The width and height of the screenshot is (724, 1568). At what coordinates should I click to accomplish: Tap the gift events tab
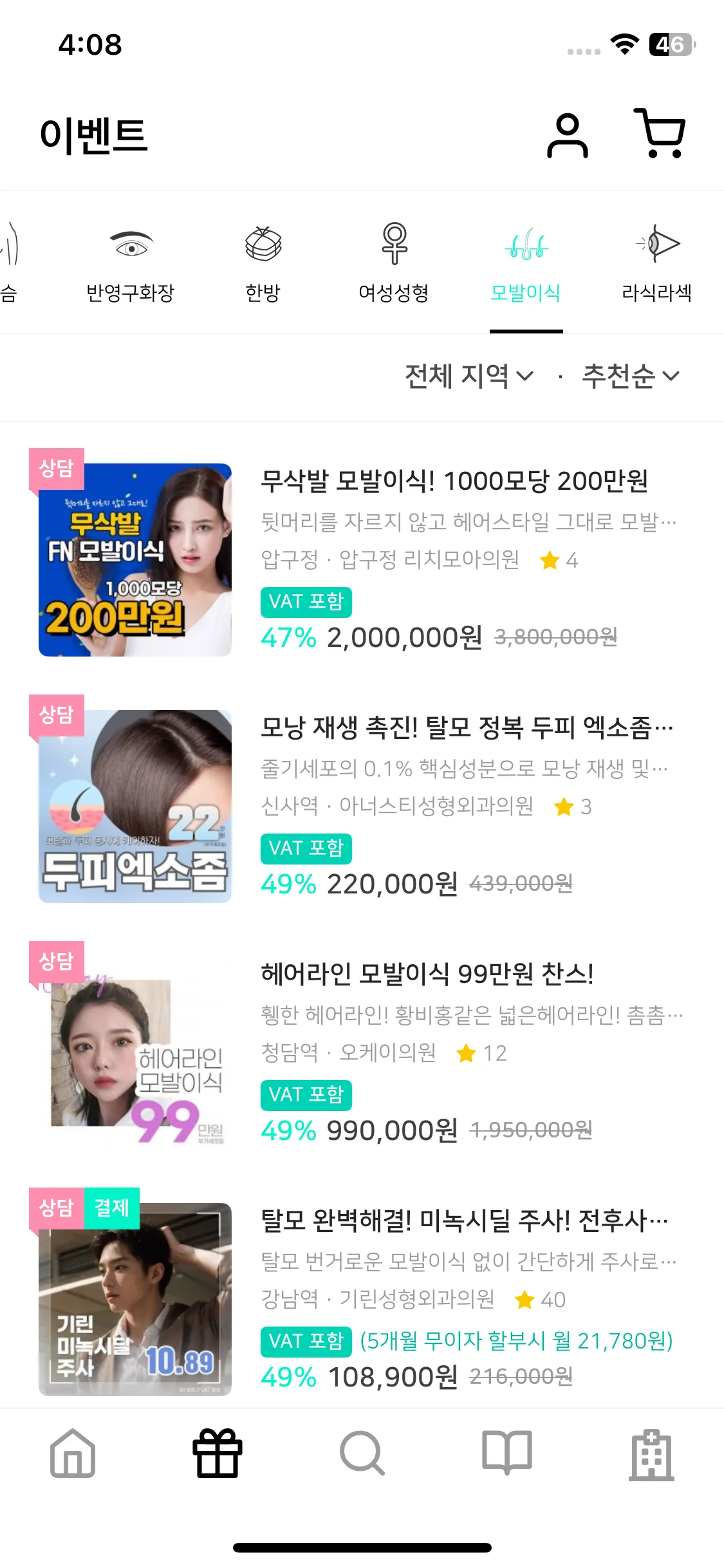(x=218, y=1453)
